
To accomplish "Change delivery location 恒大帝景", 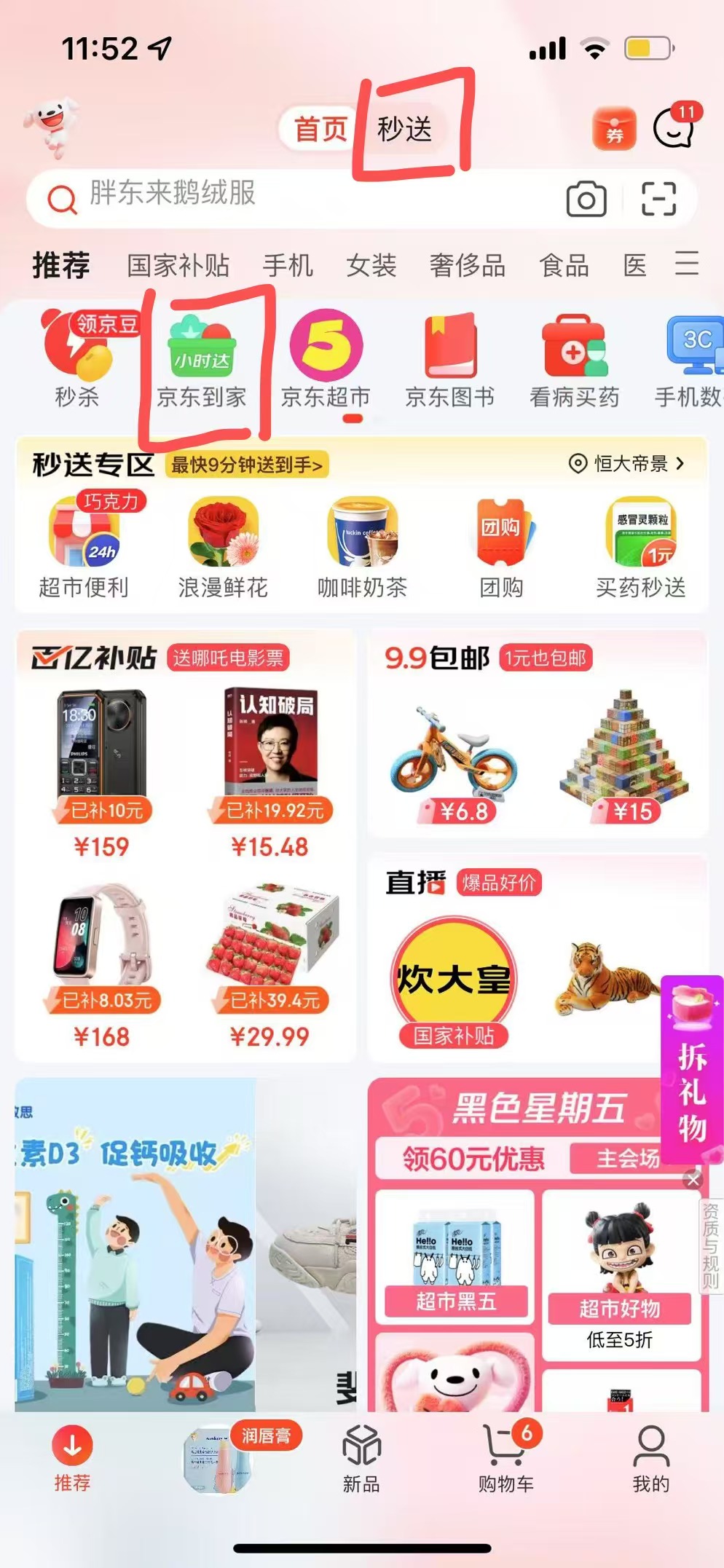I will [628, 464].
